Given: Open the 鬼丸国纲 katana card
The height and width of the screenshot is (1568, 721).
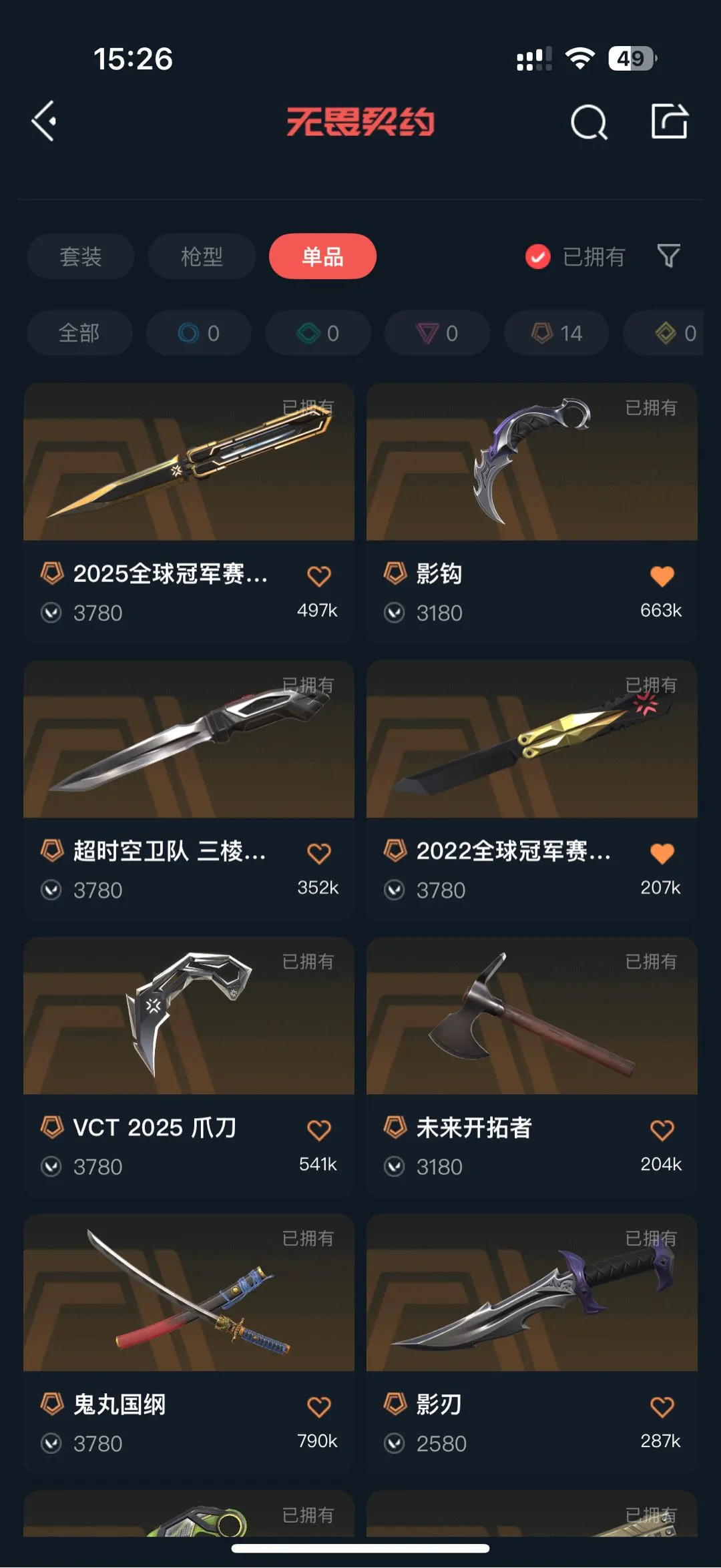Looking at the screenshot, I should 188,1293.
